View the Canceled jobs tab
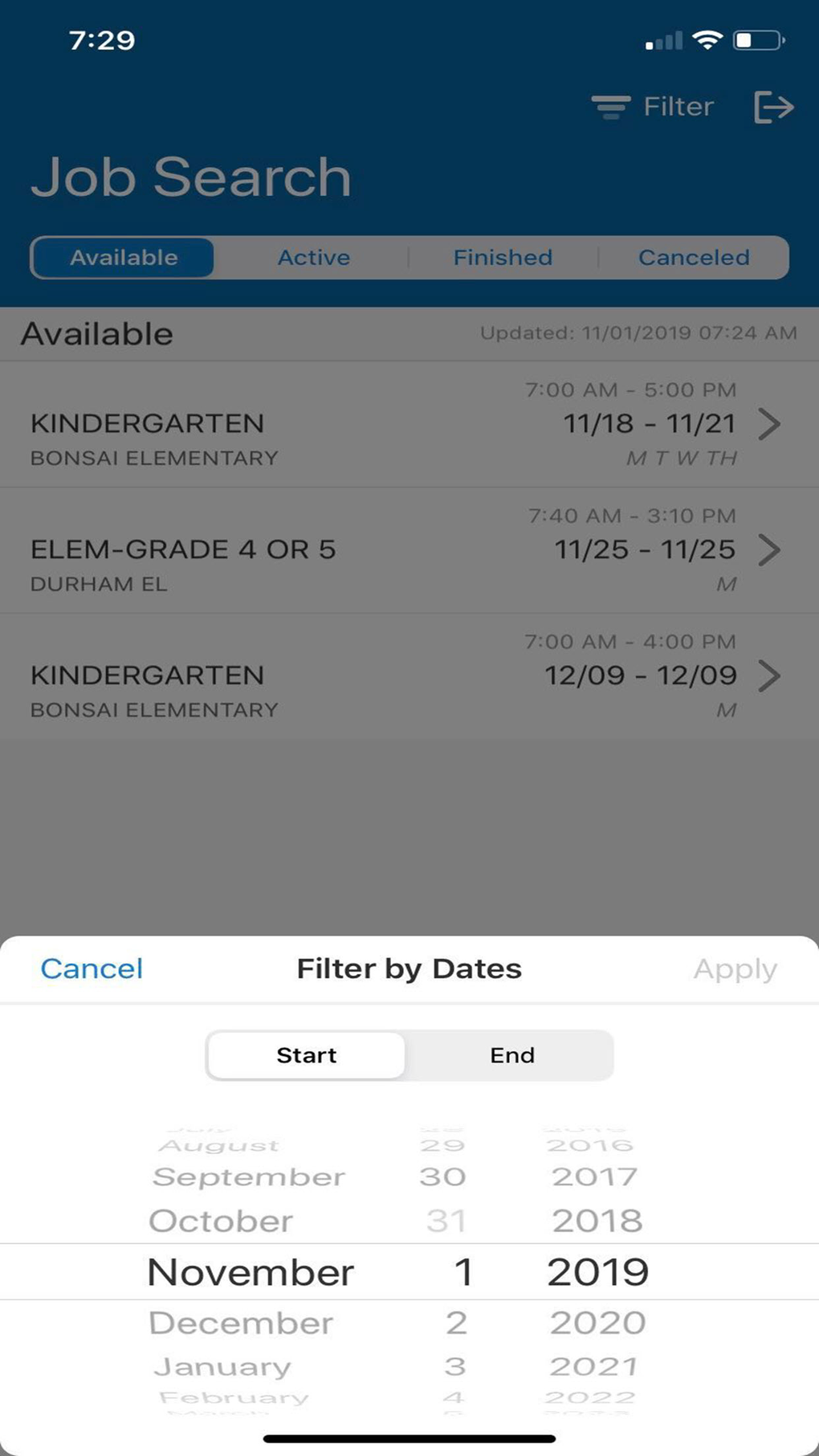Viewport: 819px width, 1456px height. 693,257
